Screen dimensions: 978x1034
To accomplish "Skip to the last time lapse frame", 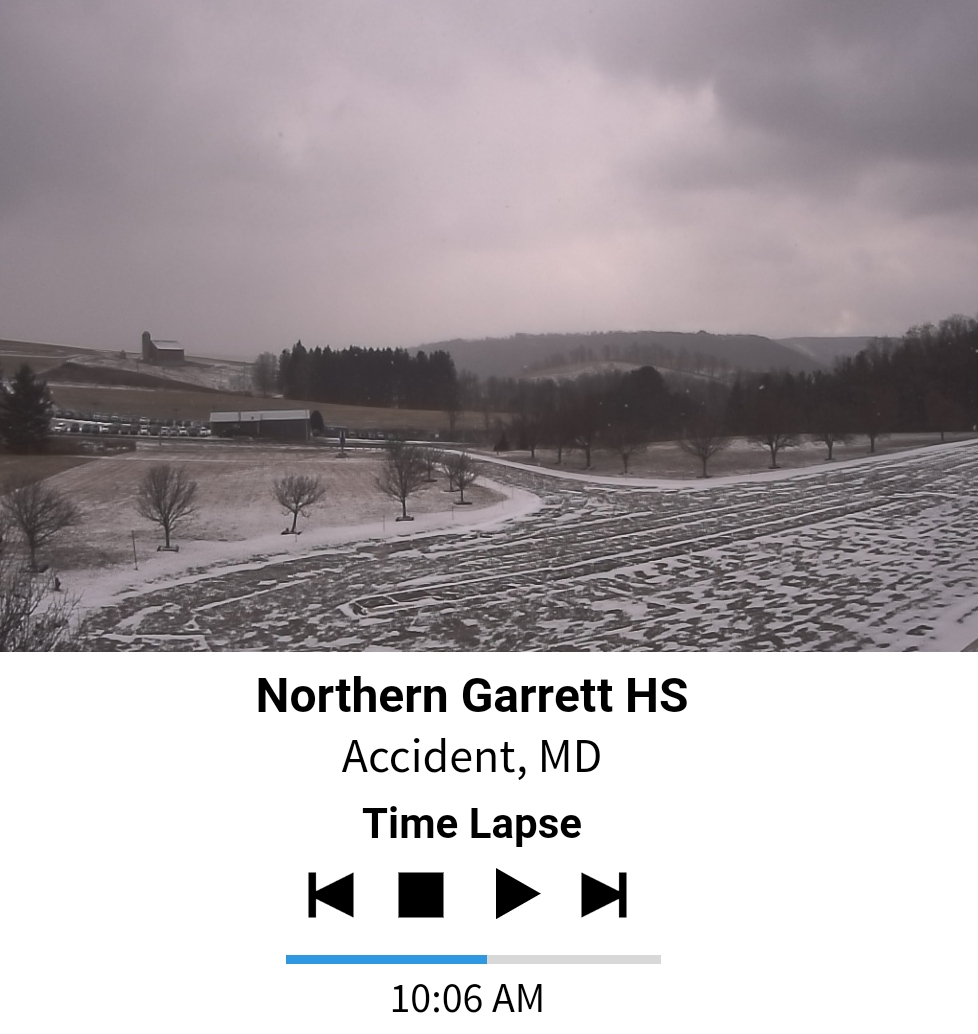I will 604,894.
